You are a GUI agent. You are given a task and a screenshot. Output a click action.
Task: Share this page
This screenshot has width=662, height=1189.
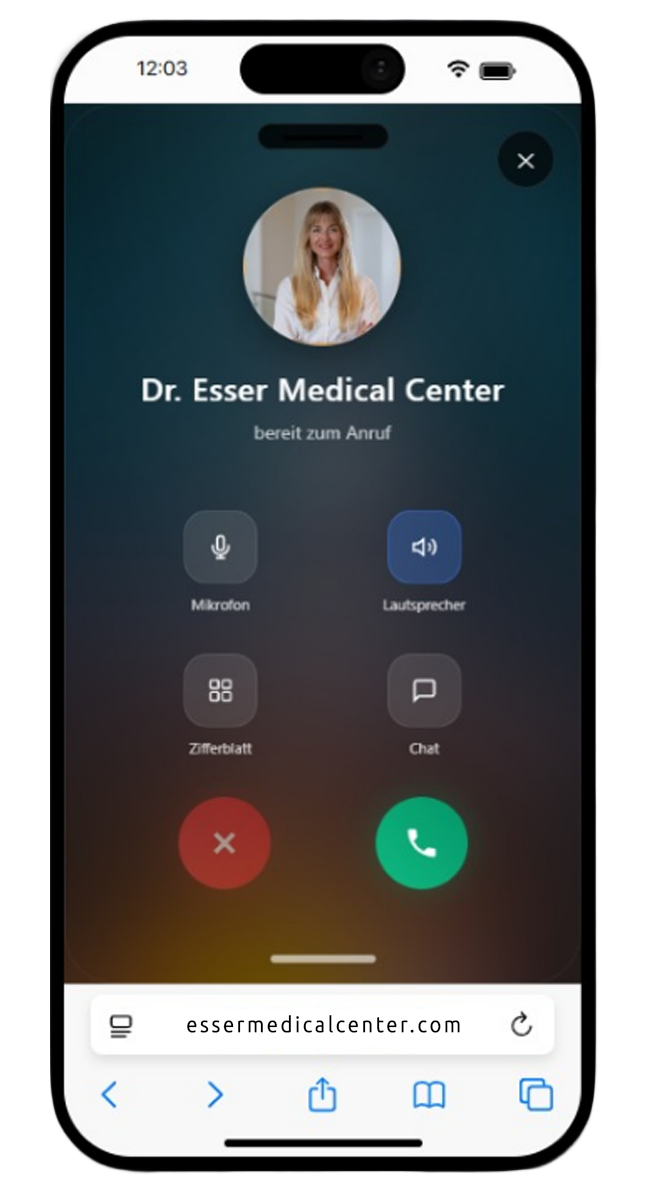tap(322, 1095)
